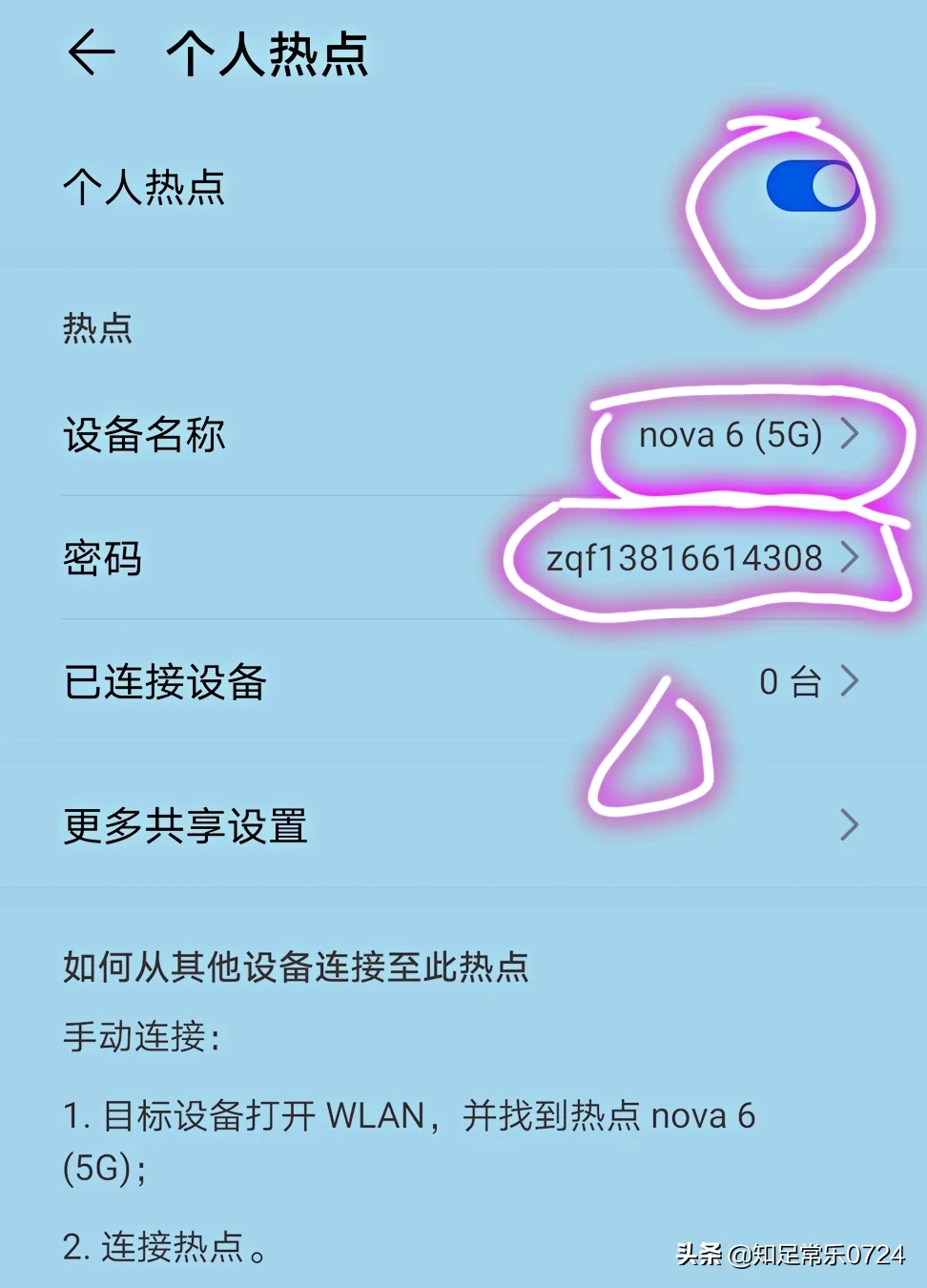The image size is (927, 1288).
Task: Open the 密码 row
Action: pyautogui.click(x=463, y=558)
